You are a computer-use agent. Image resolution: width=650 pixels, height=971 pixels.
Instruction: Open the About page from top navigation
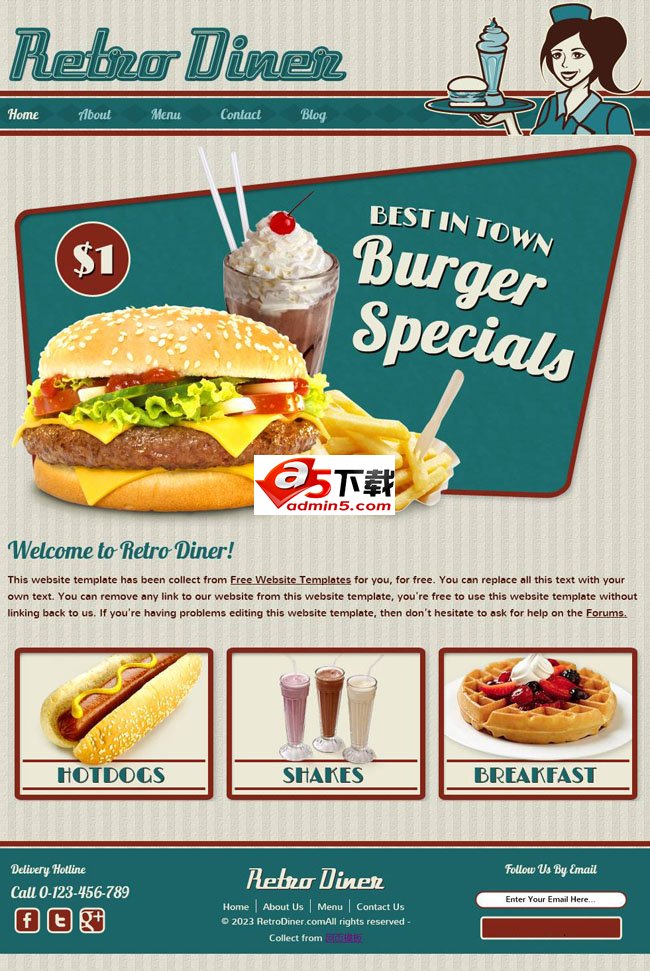pos(95,114)
